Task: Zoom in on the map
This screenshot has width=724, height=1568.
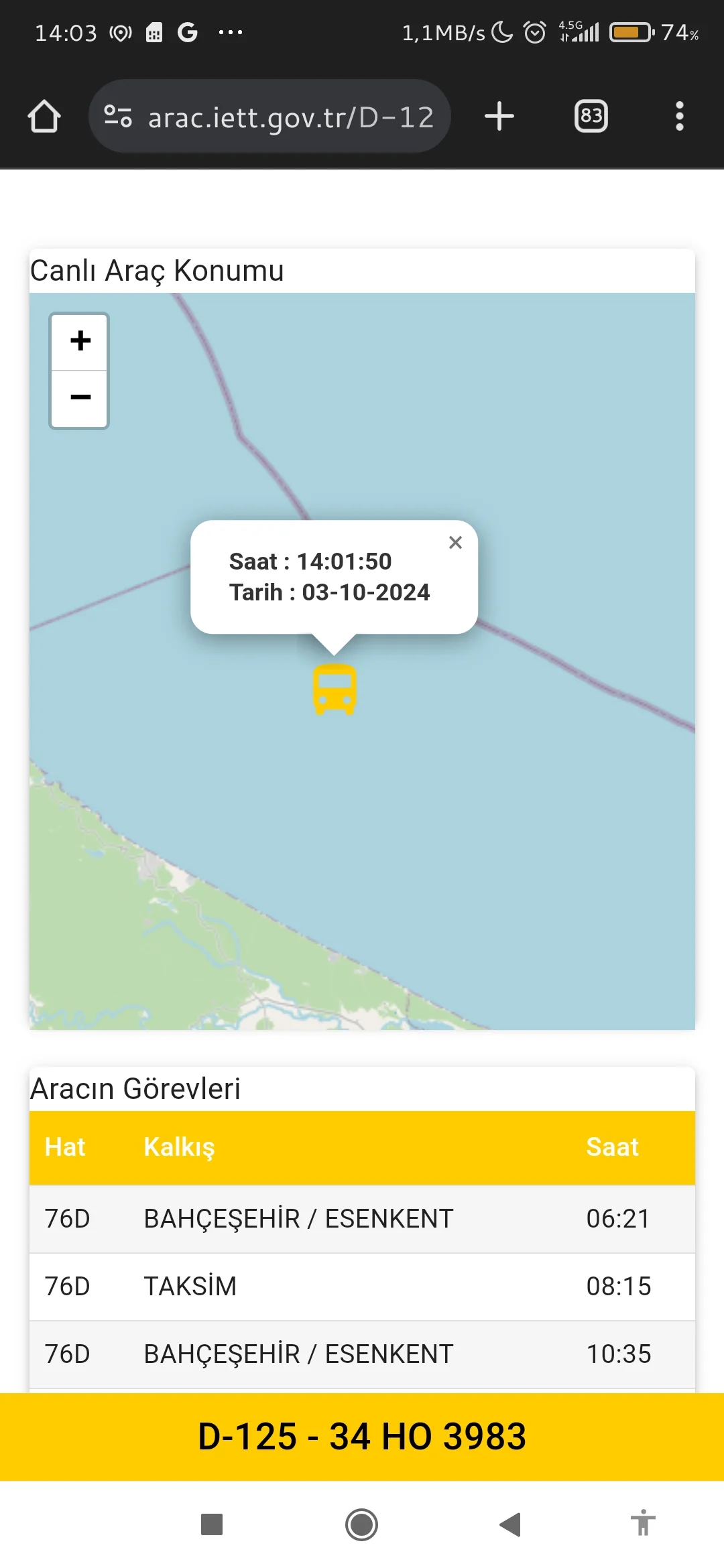Action: [x=80, y=341]
